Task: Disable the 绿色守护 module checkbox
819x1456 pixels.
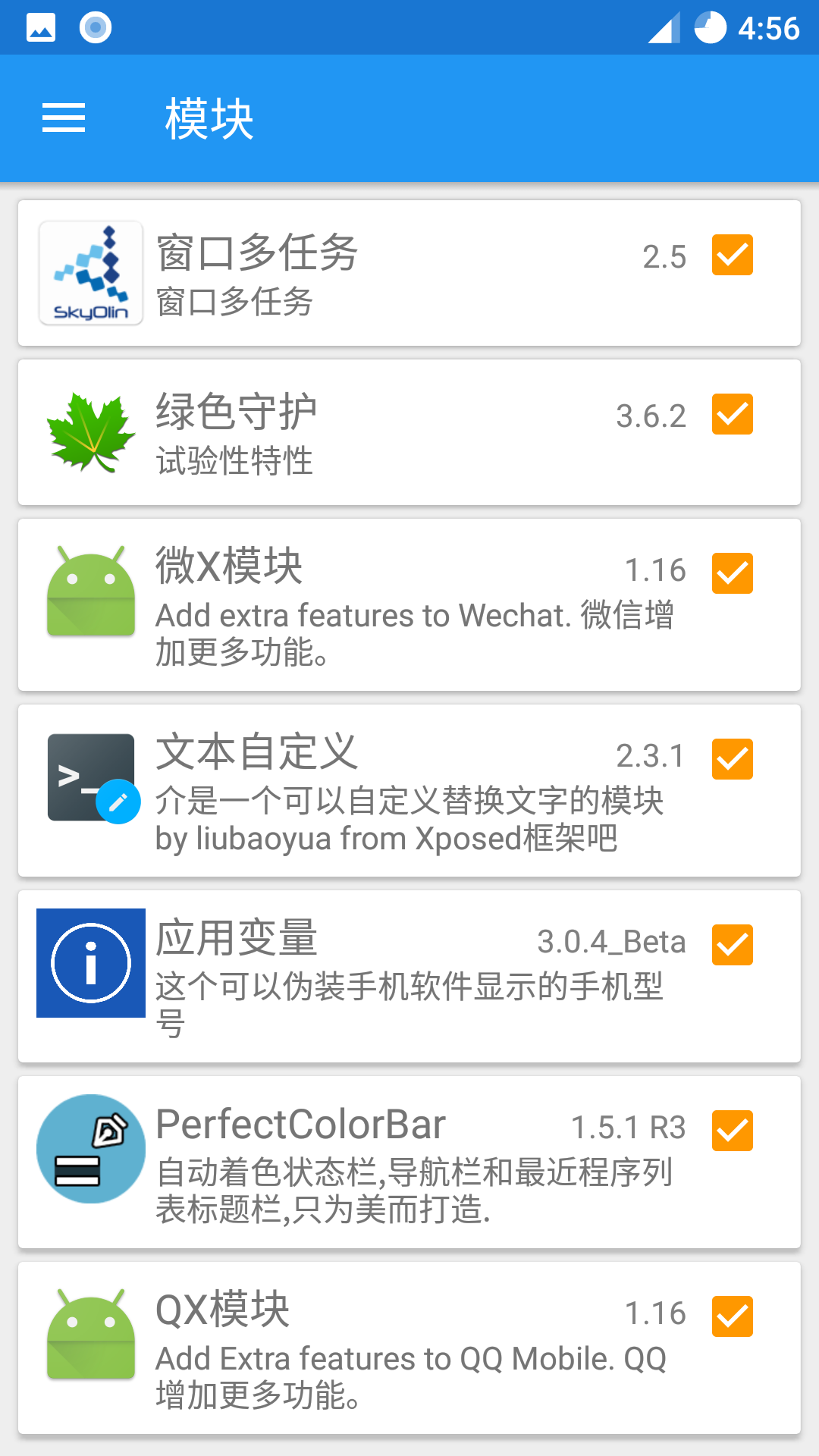Action: 732,414
